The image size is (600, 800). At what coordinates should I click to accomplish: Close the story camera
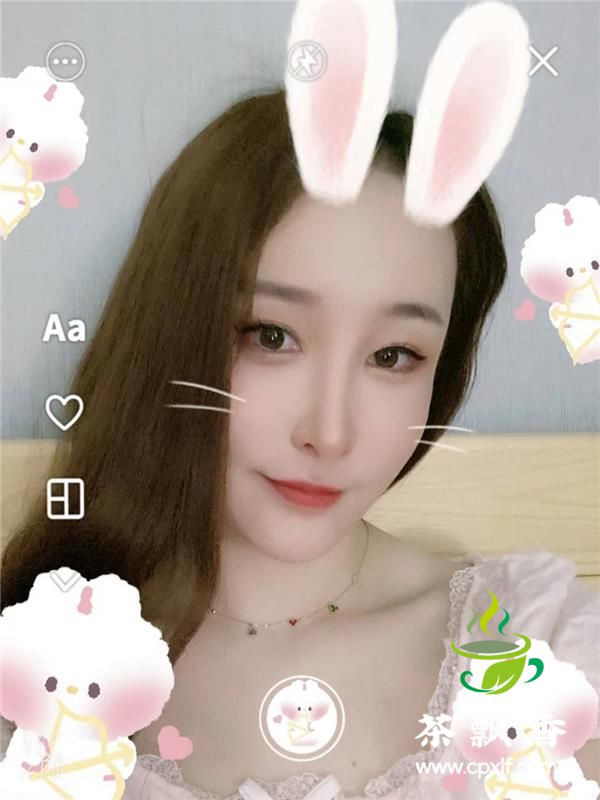coord(543,62)
